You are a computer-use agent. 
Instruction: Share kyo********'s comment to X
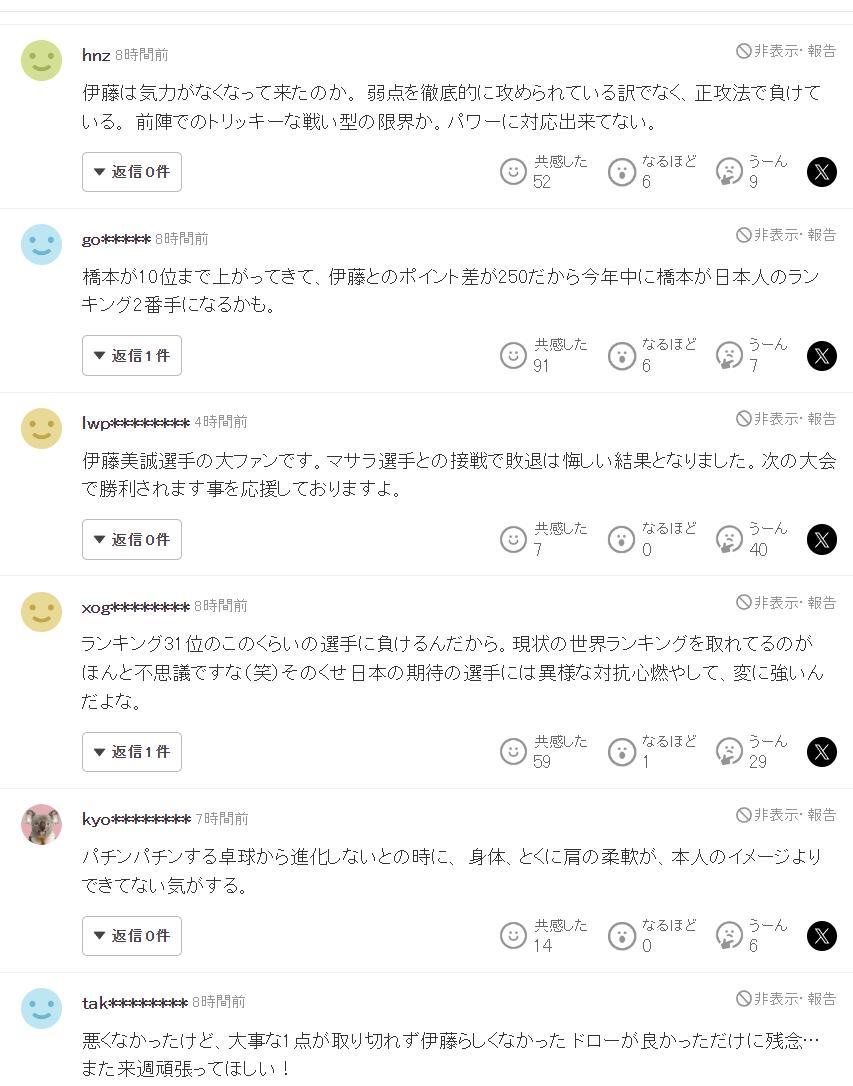coord(821,936)
